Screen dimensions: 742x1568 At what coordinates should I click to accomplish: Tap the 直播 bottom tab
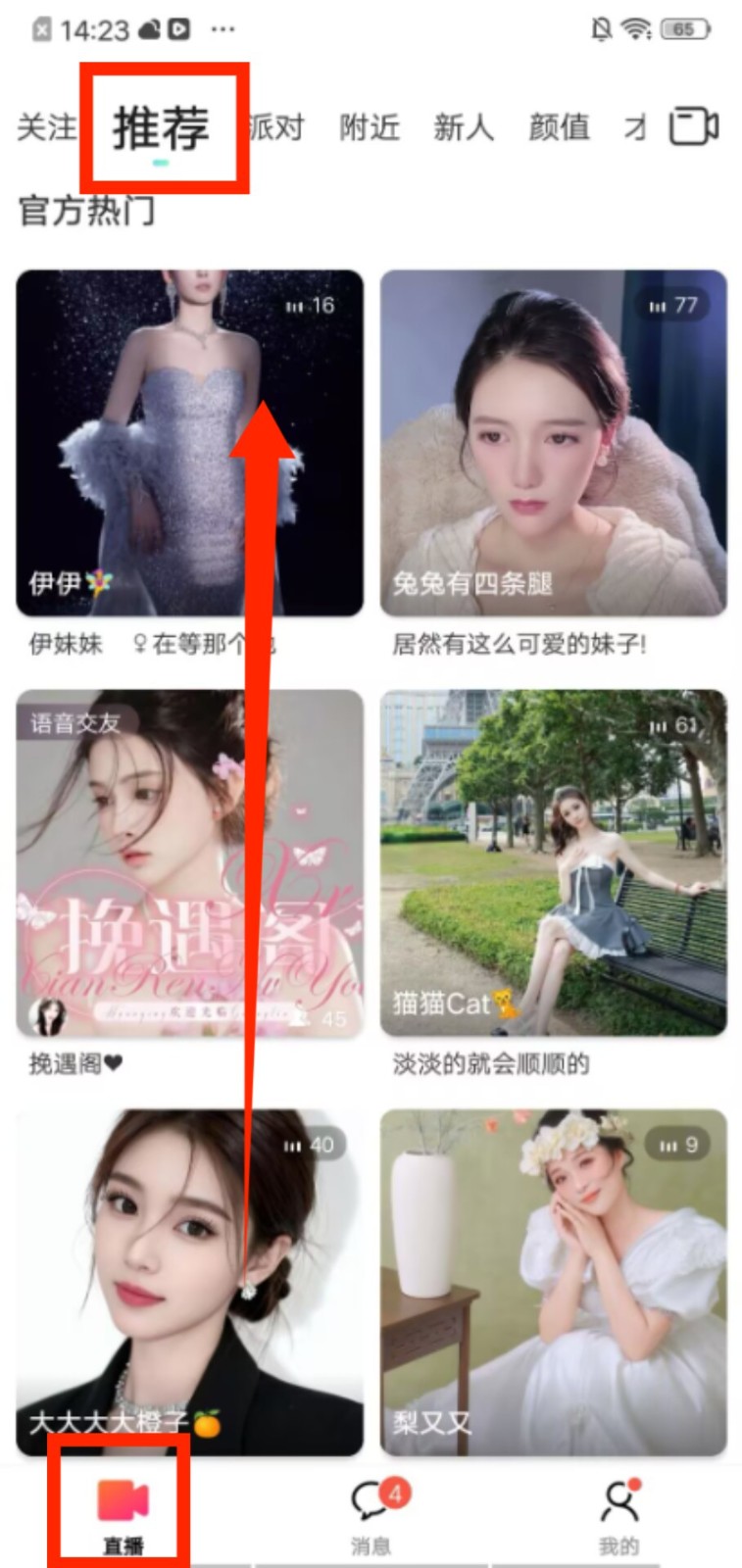click(x=124, y=1514)
